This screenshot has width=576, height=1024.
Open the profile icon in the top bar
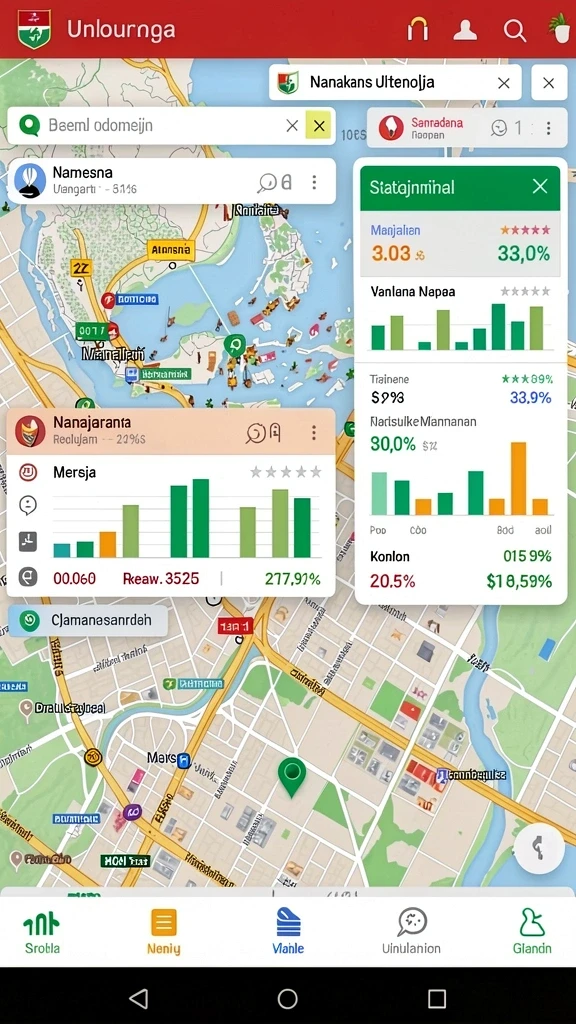pyautogui.click(x=465, y=30)
